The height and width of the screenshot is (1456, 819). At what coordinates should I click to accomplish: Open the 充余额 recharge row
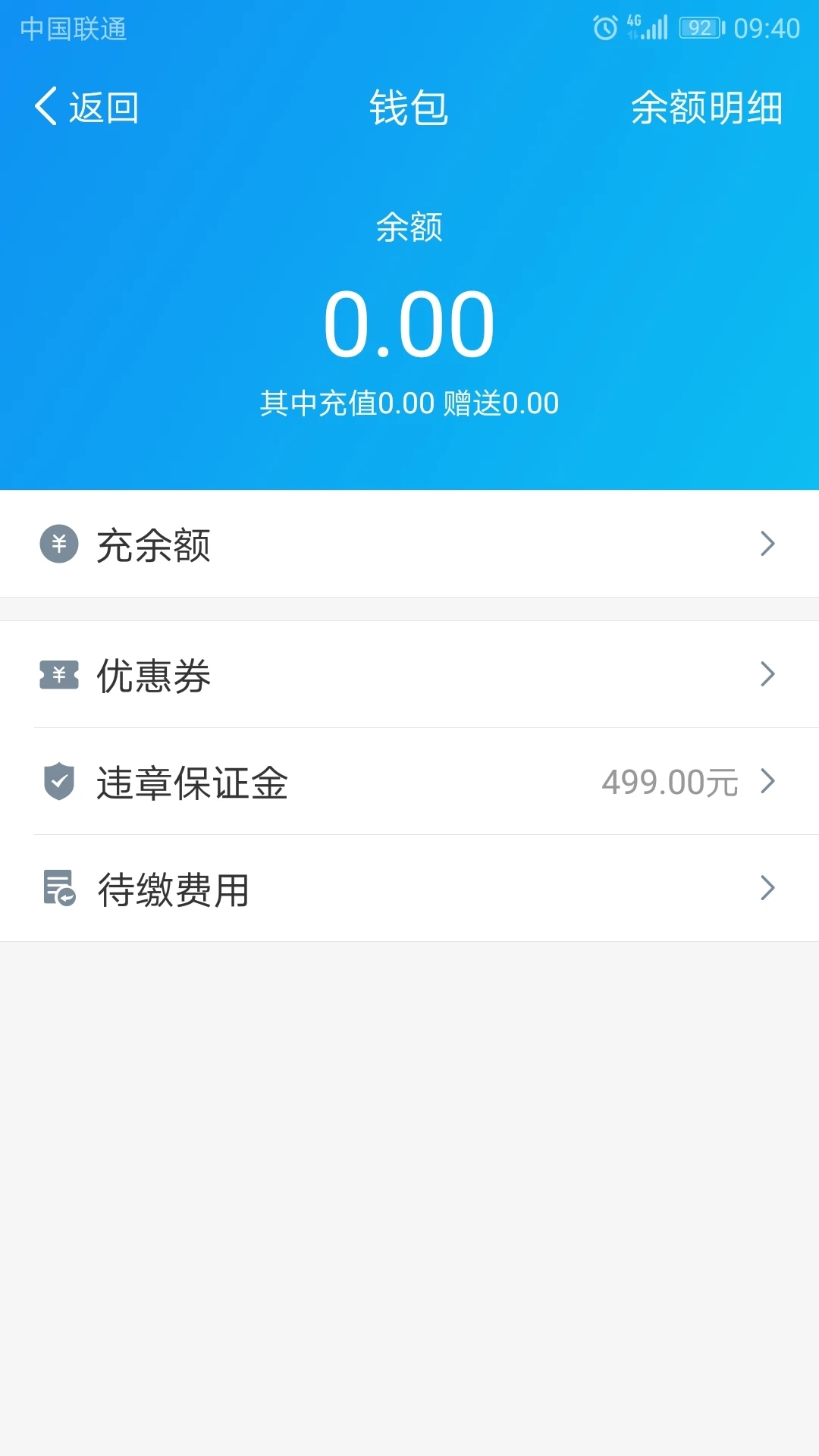pos(409,544)
